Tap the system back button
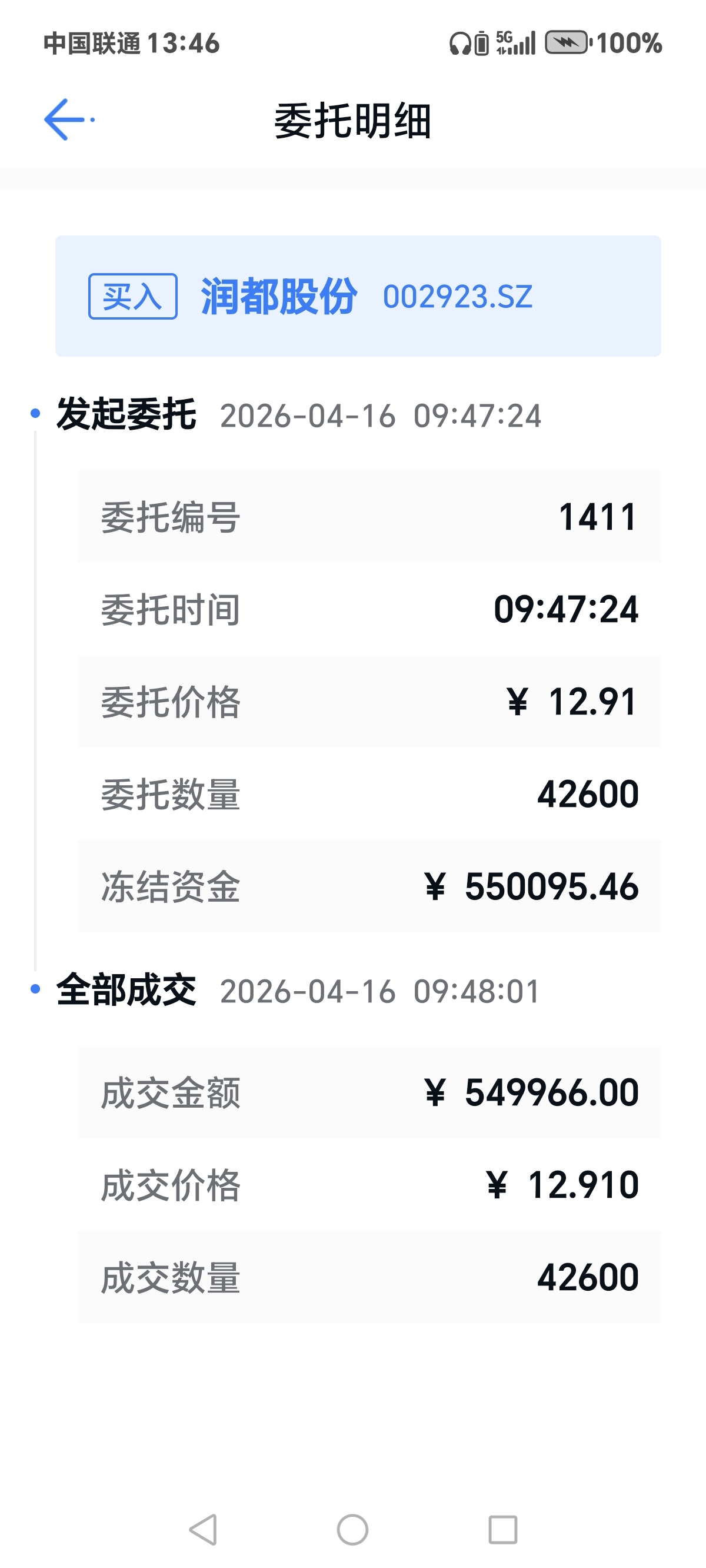Image resolution: width=706 pixels, height=1568 pixels. [204, 1529]
